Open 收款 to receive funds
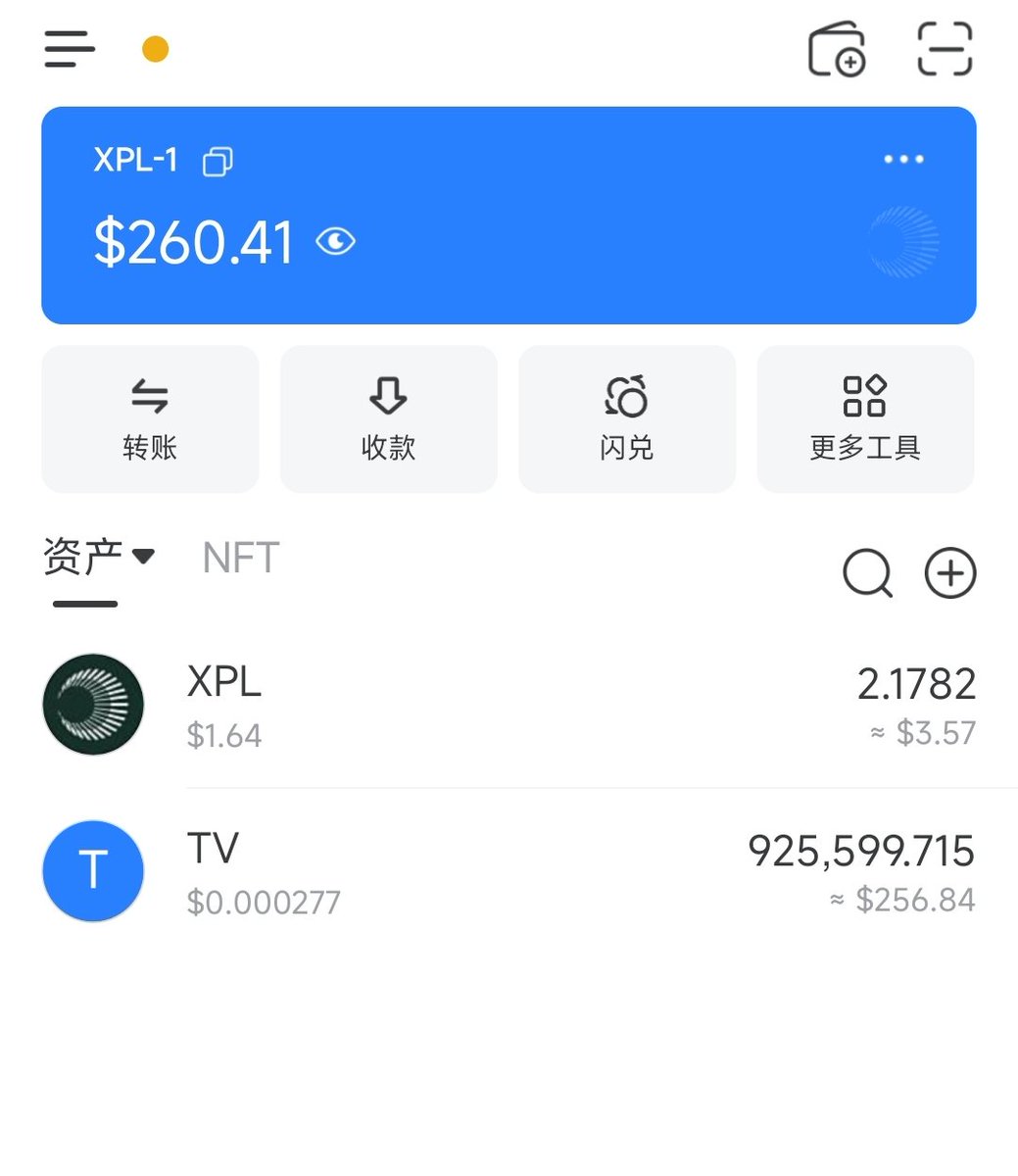Screen dimensions: 1018x1176 click(x=389, y=419)
